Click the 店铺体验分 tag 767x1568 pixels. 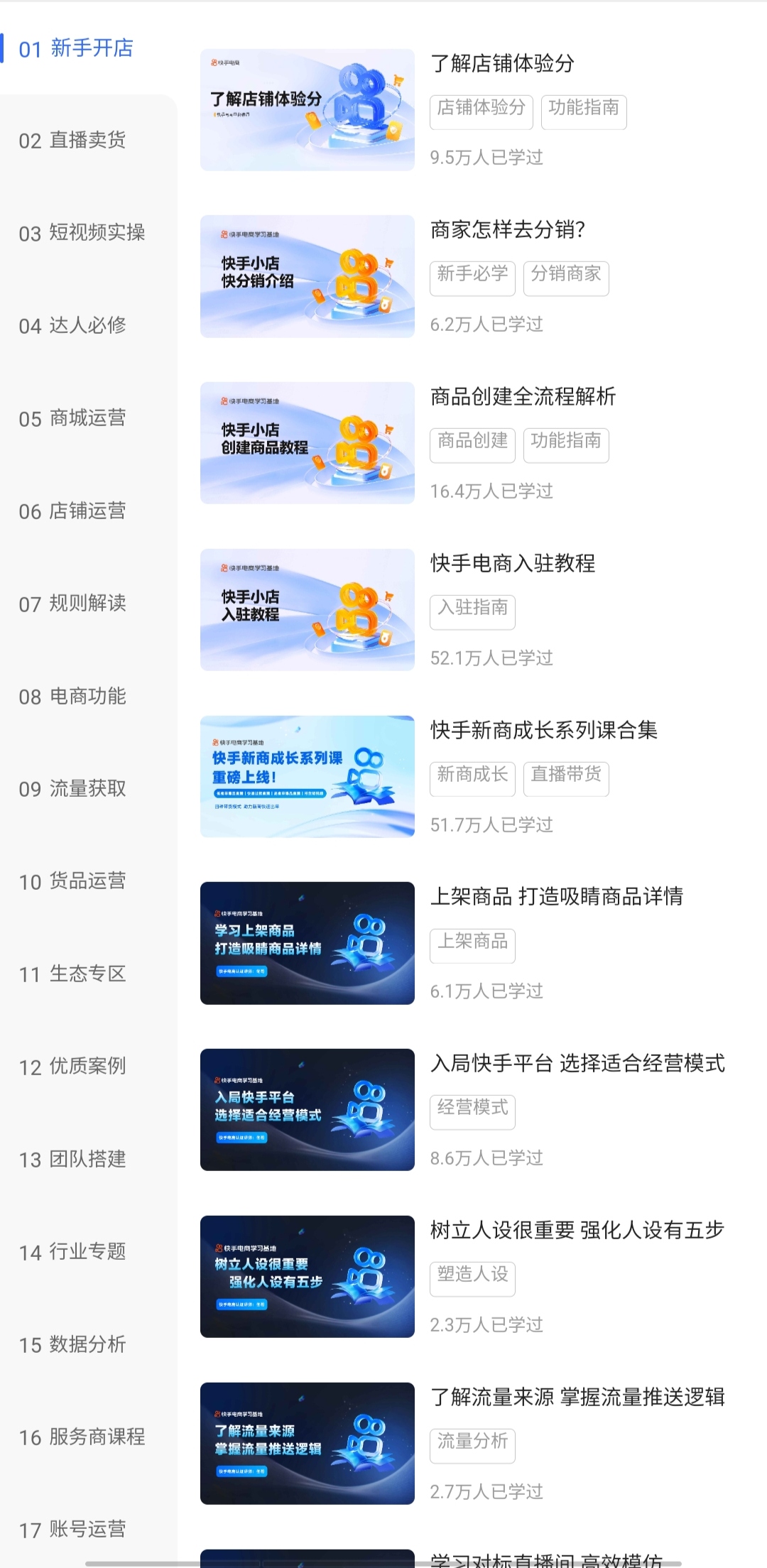[x=481, y=111]
